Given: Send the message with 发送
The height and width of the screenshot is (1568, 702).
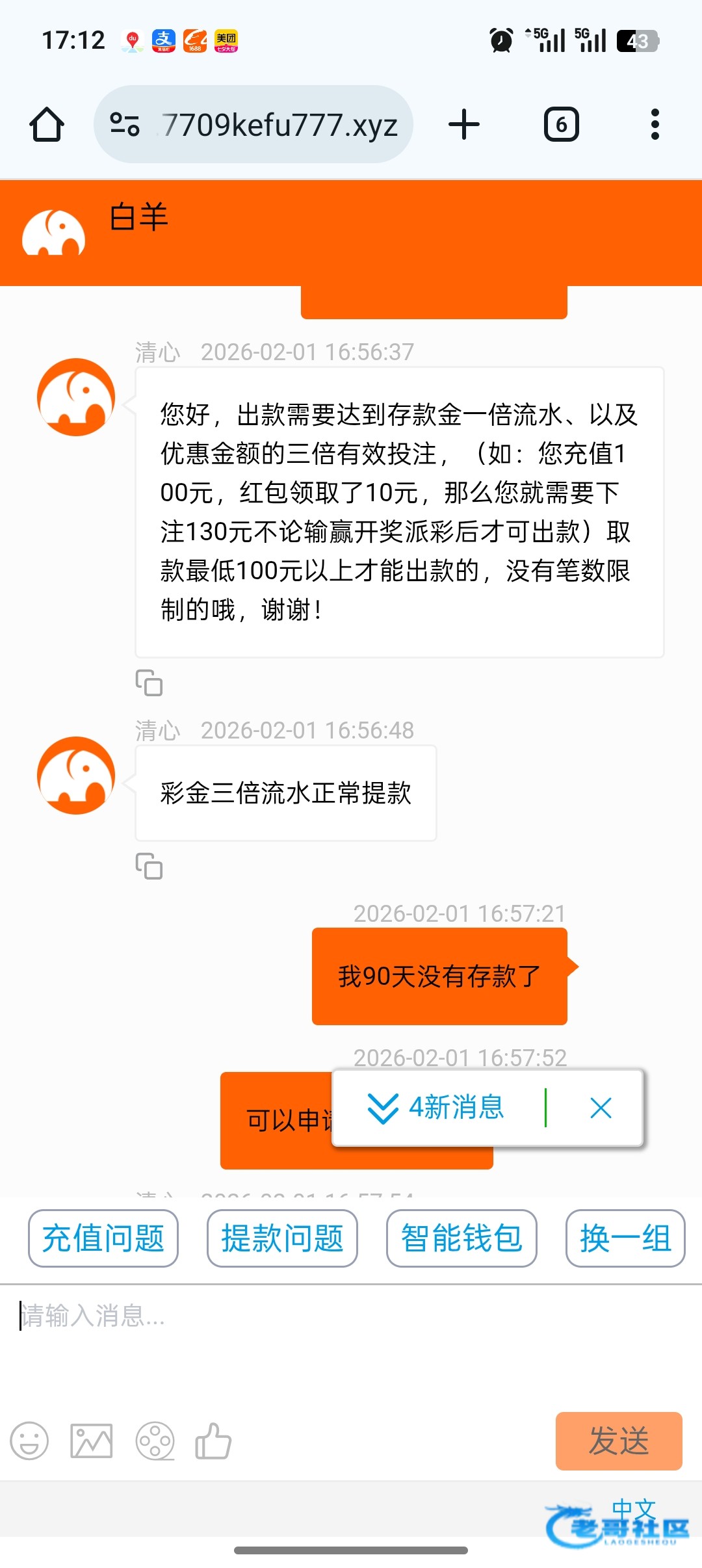Looking at the screenshot, I should tap(618, 1441).
